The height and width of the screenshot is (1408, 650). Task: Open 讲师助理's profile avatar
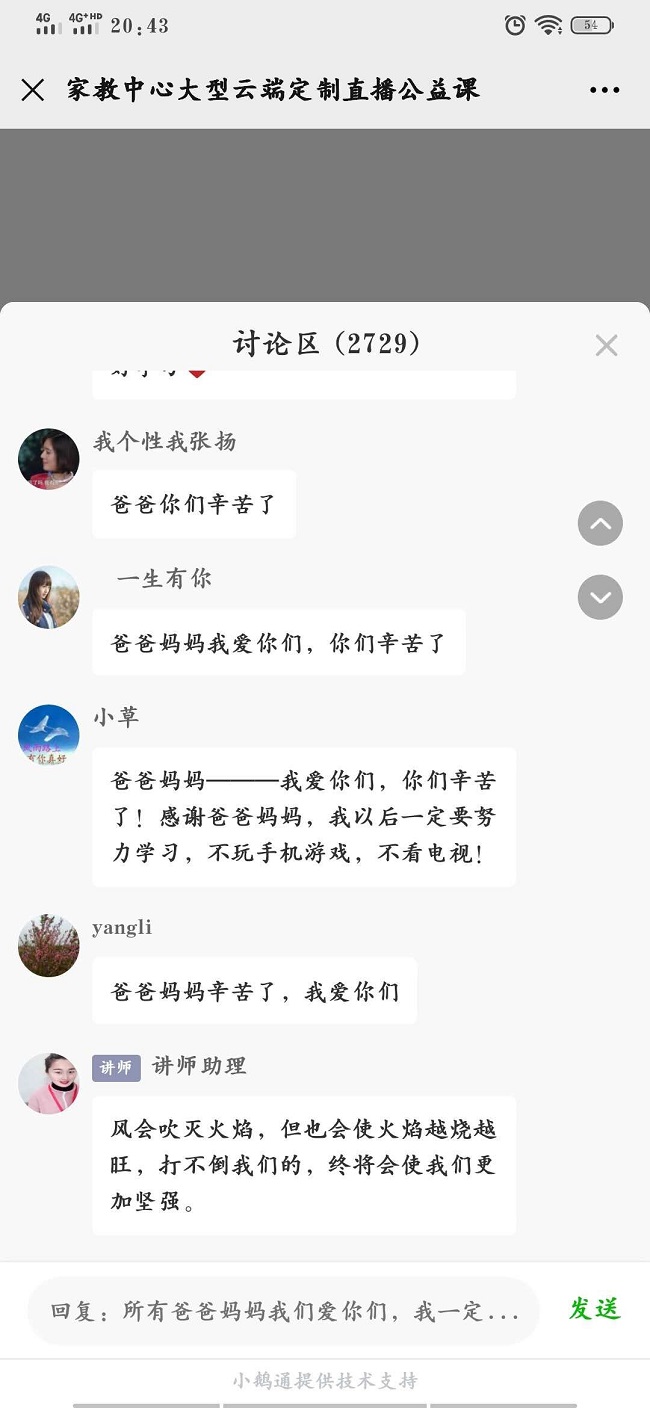point(49,1083)
